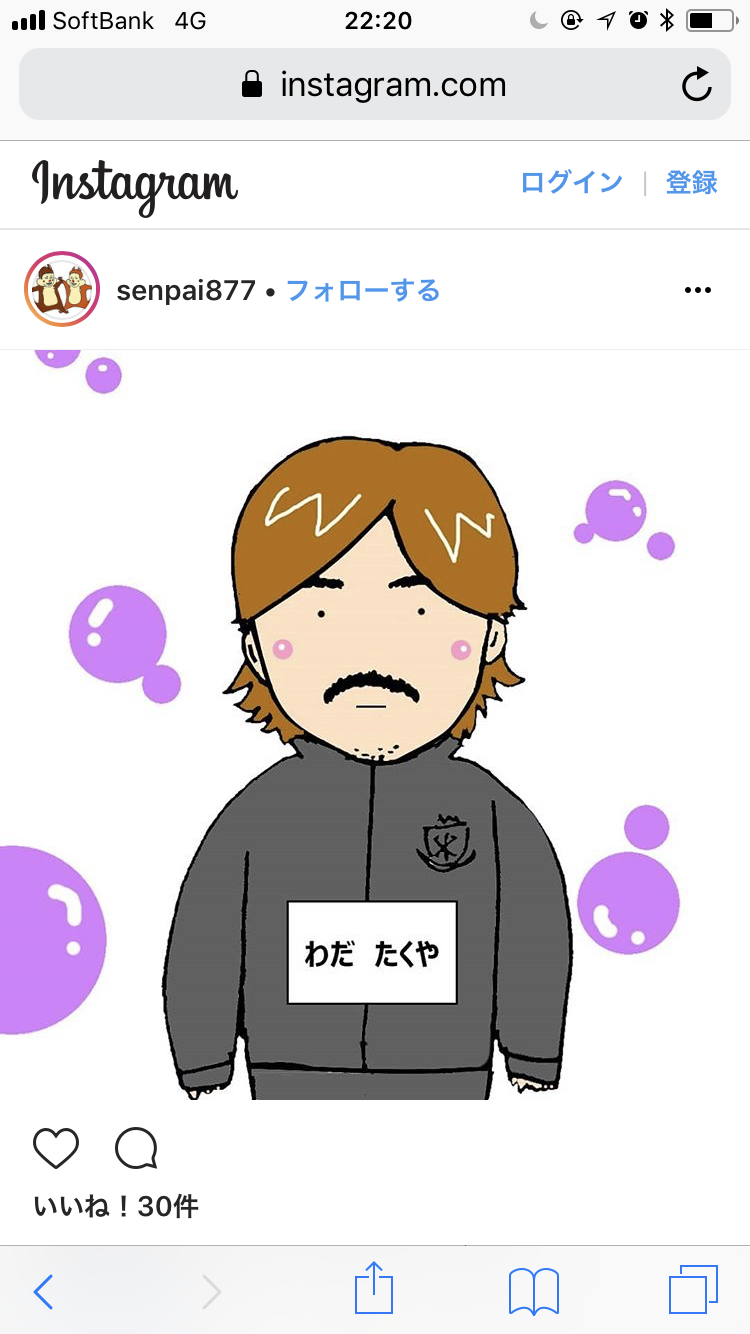Follow senpai877 with フォローする
750x1334 pixels.
(363, 291)
